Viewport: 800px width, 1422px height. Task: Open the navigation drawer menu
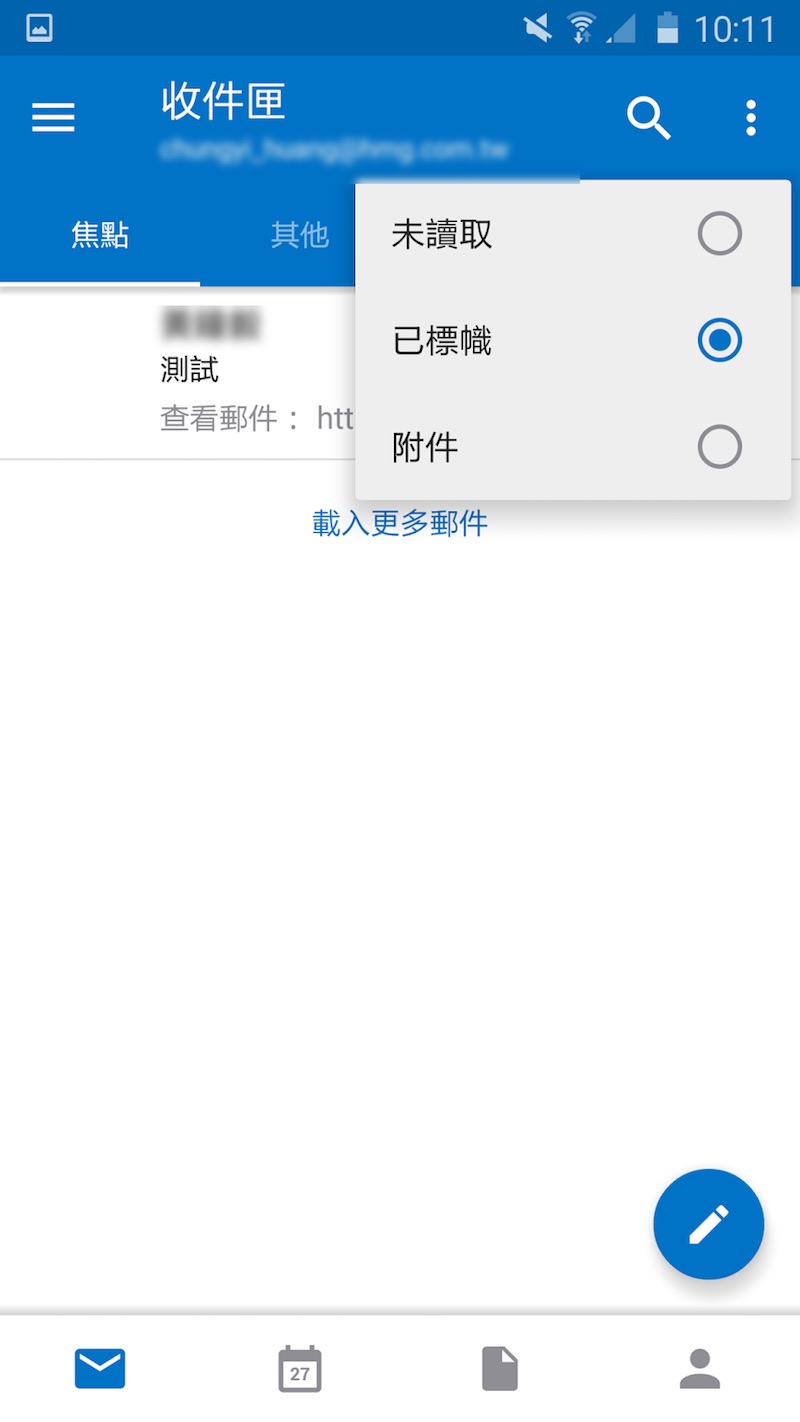pyautogui.click(x=53, y=117)
